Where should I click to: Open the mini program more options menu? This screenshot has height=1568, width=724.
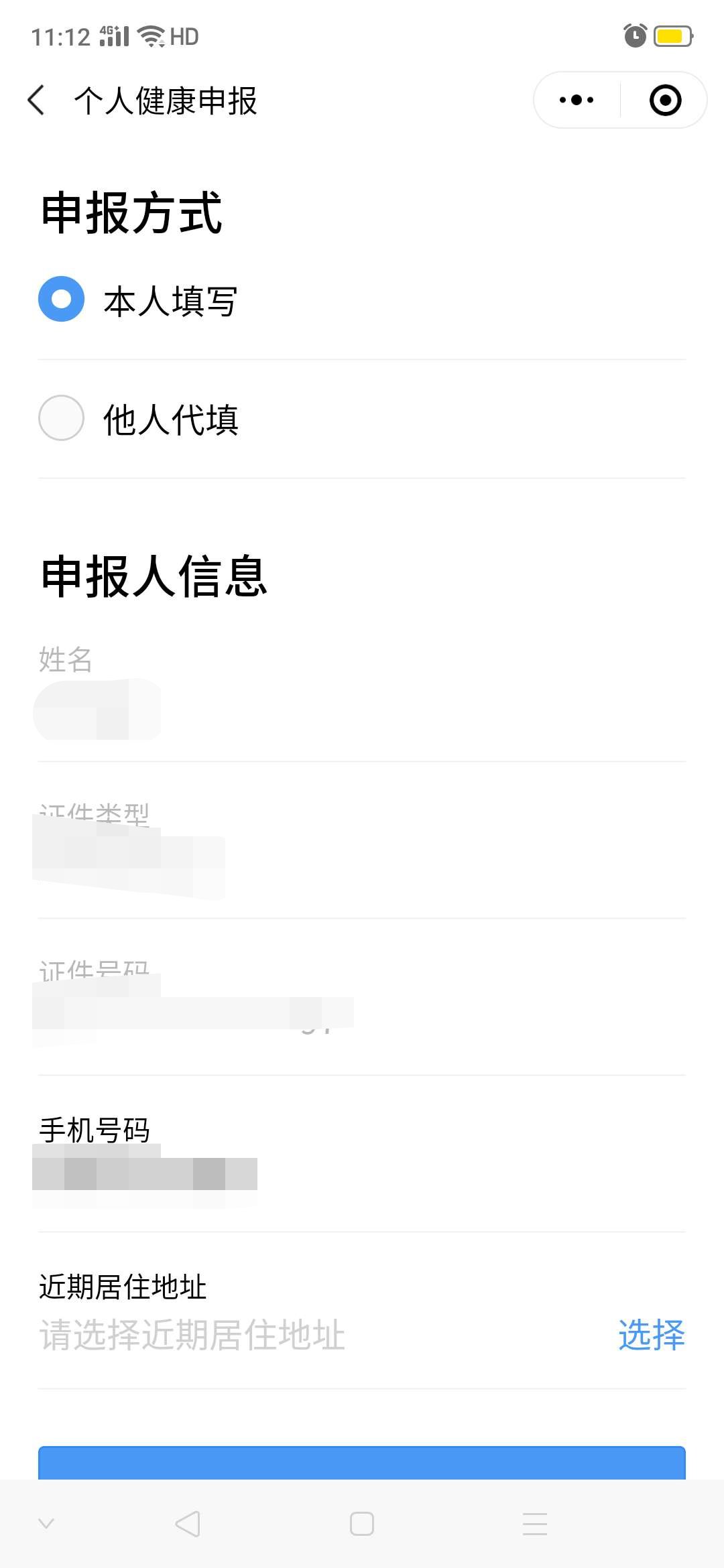[x=577, y=101]
